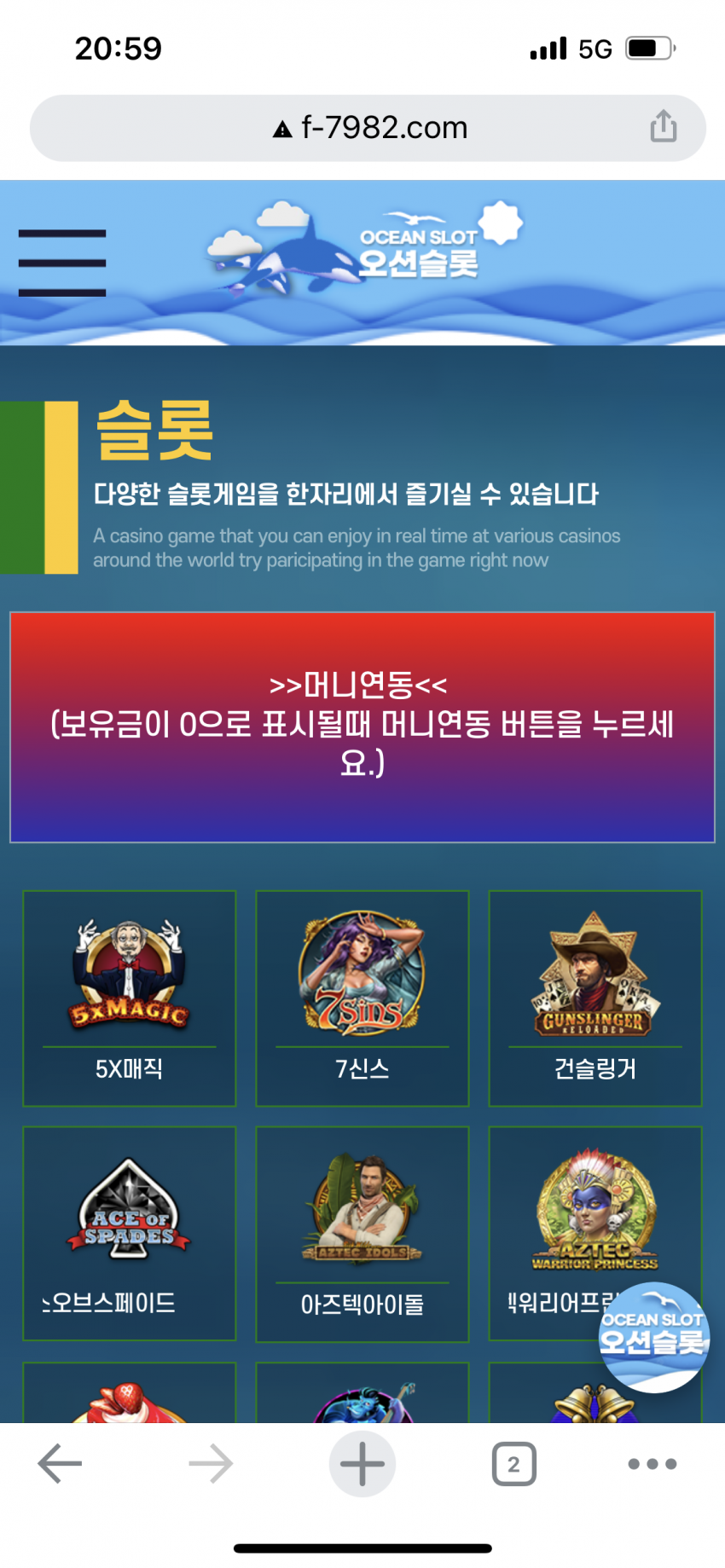Select the 아즈텍아이돌 slot game
Screen dimensions: 725x1568
tap(362, 1232)
